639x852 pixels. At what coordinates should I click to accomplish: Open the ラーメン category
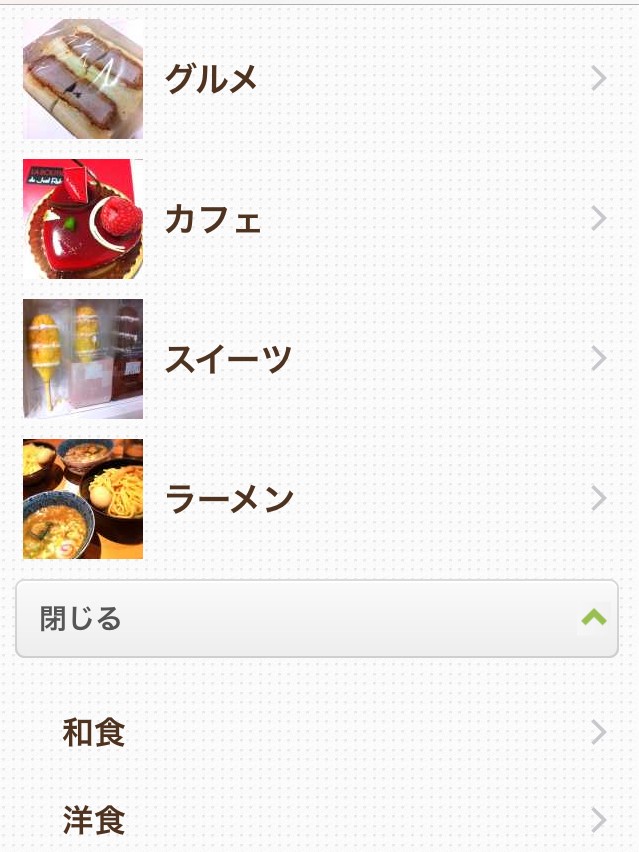(318, 499)
